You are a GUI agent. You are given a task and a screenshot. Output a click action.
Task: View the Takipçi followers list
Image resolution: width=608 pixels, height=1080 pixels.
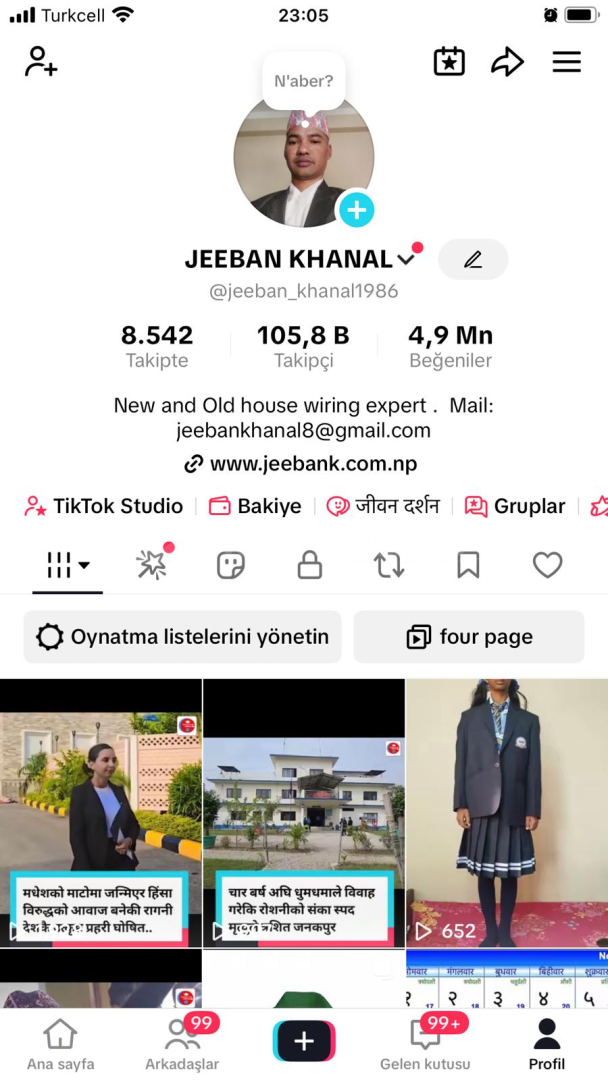(303, 346)
